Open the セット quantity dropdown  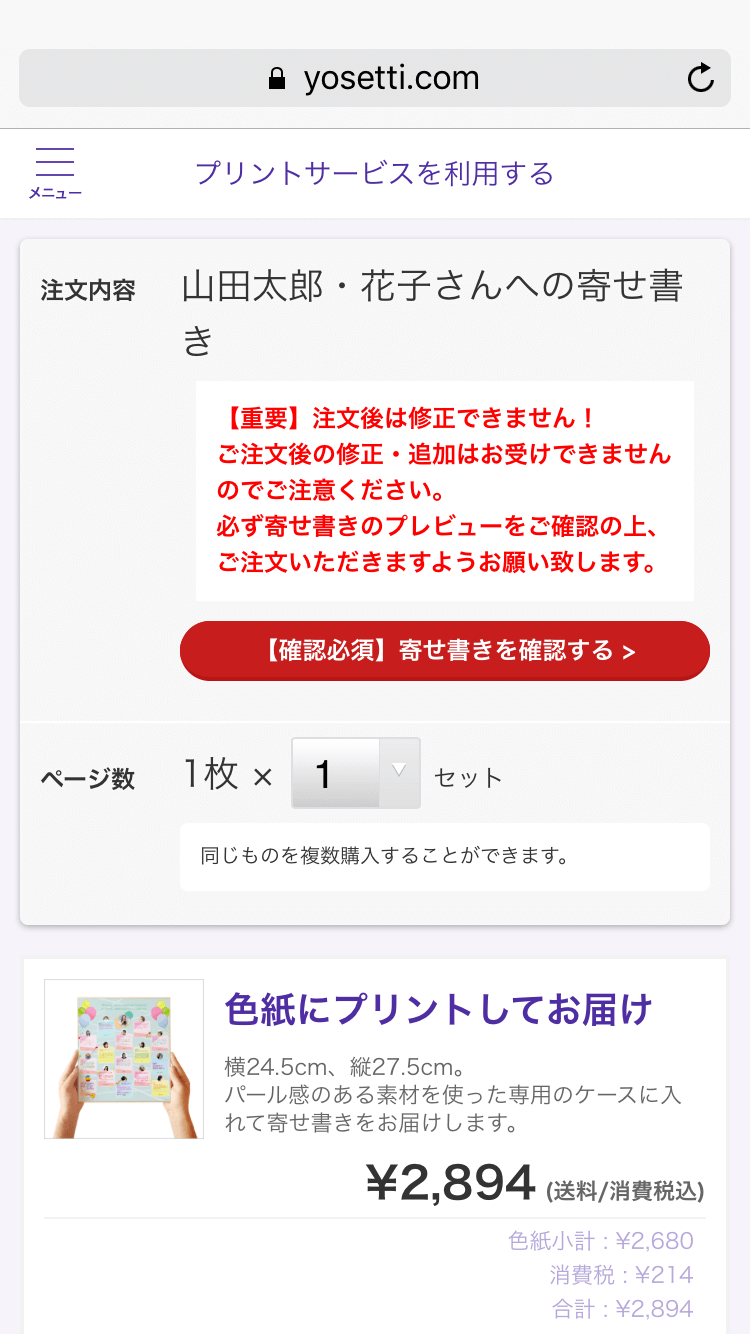[356, 773]
